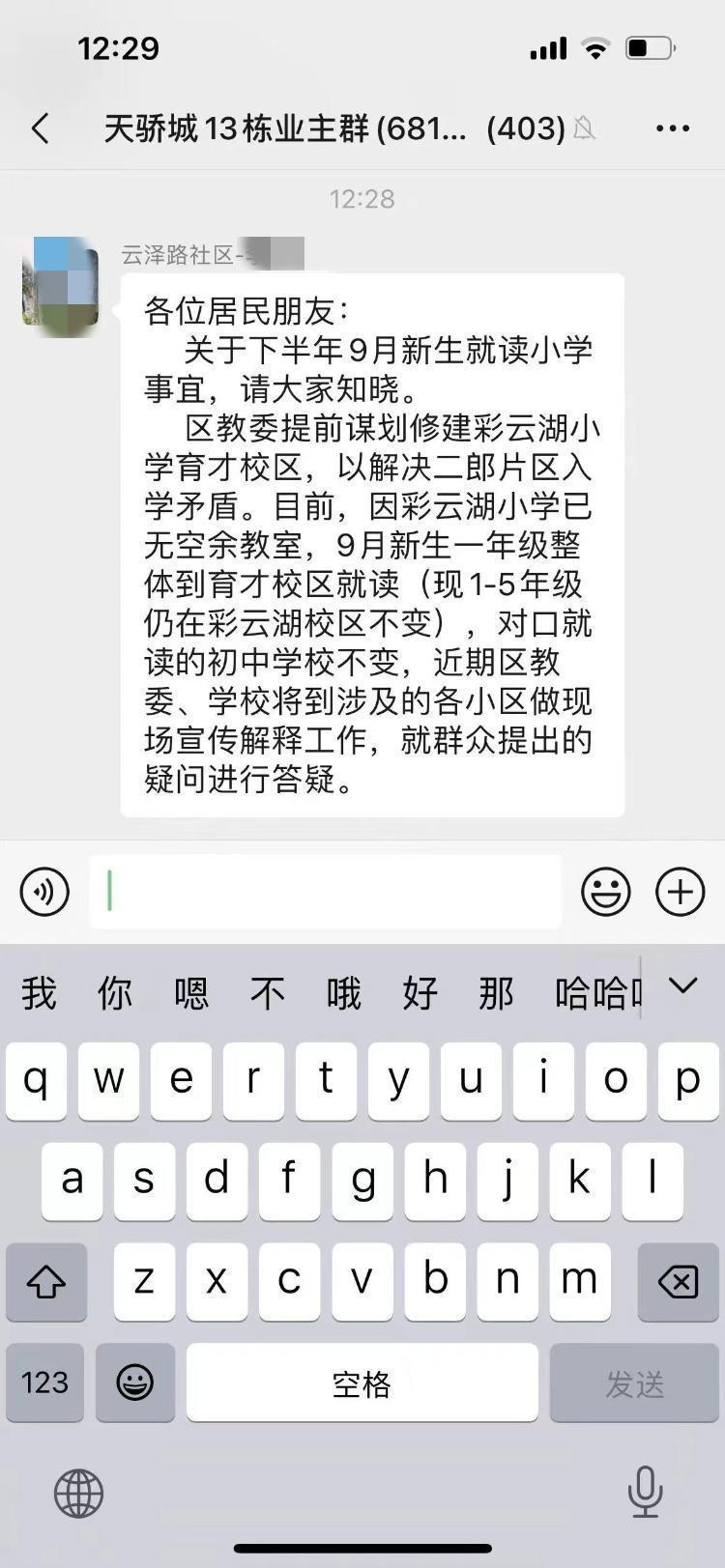Screen dimensions: 725x1568
Task: Insert the suggested word 我
Action: [x=40, y=992]
